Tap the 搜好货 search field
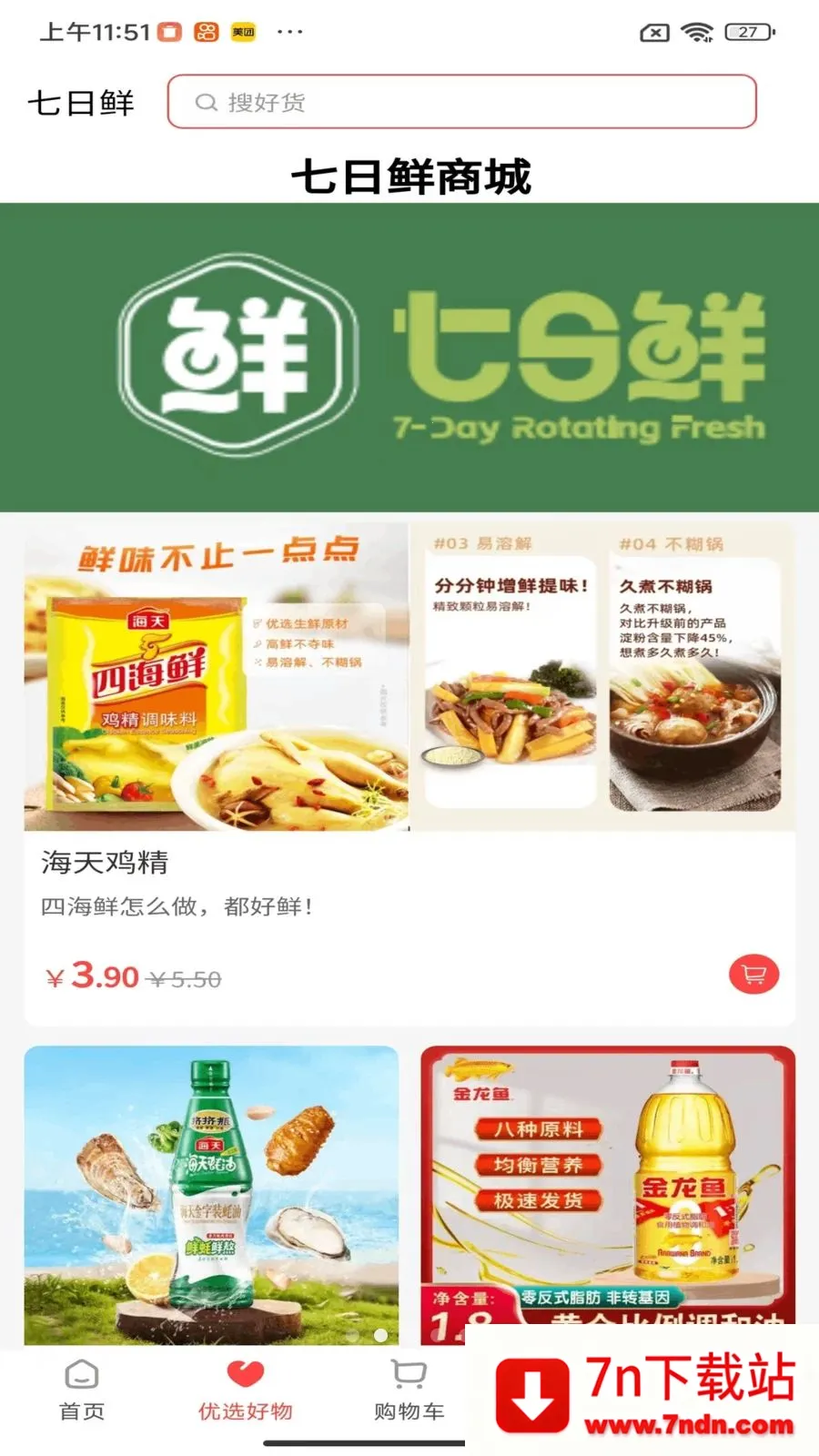 point(461,102)
